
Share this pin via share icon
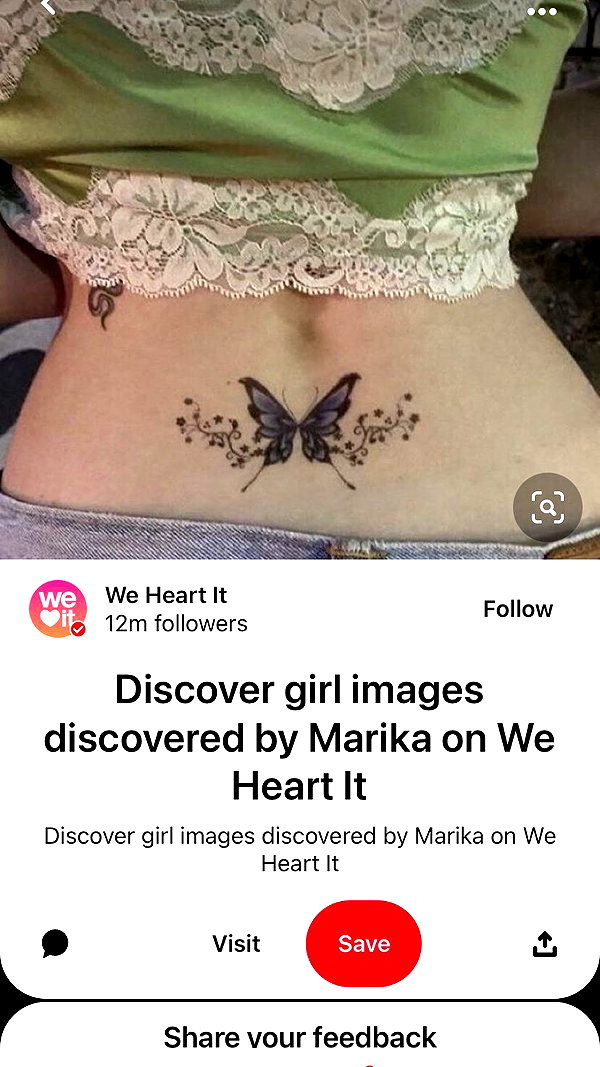coord(544,943)
